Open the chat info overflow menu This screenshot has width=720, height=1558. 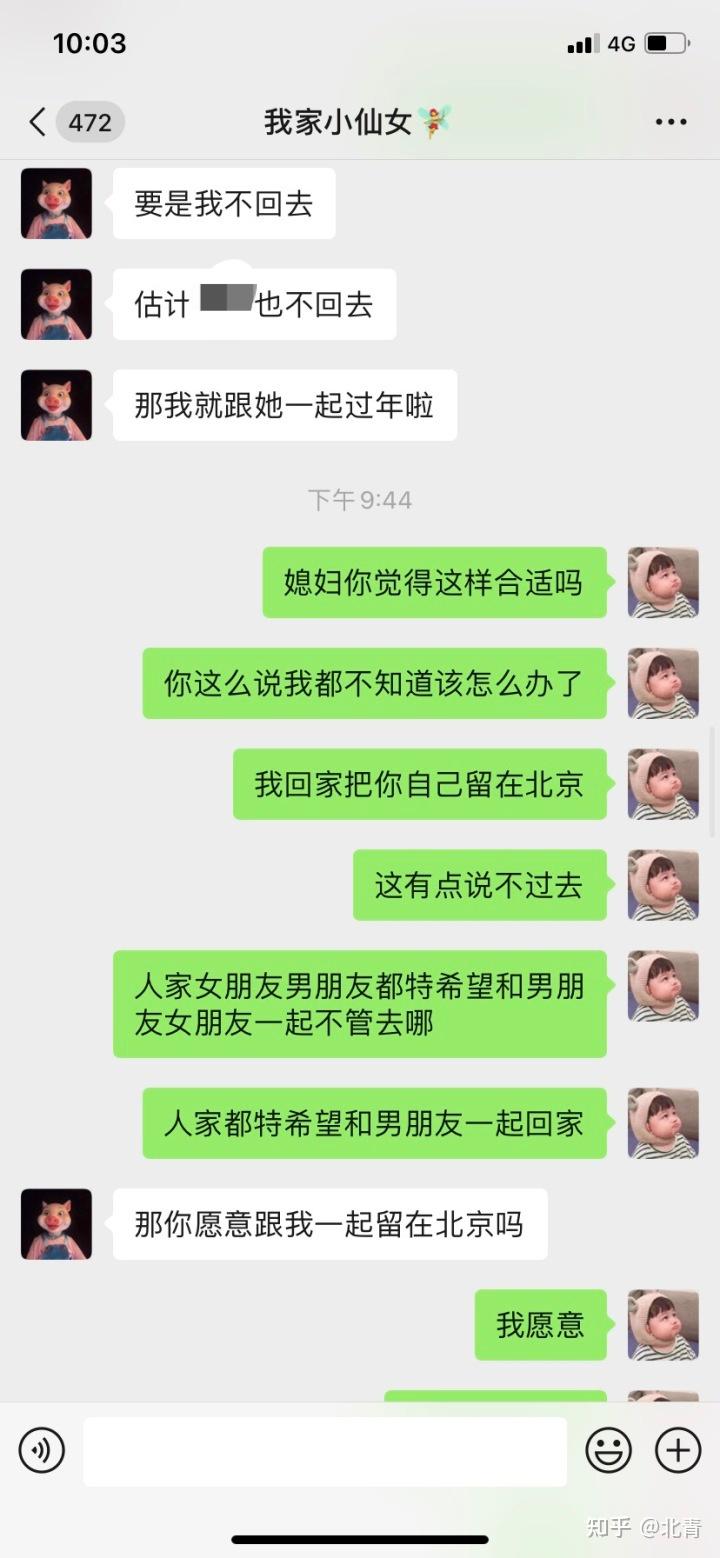coord(671,122)
